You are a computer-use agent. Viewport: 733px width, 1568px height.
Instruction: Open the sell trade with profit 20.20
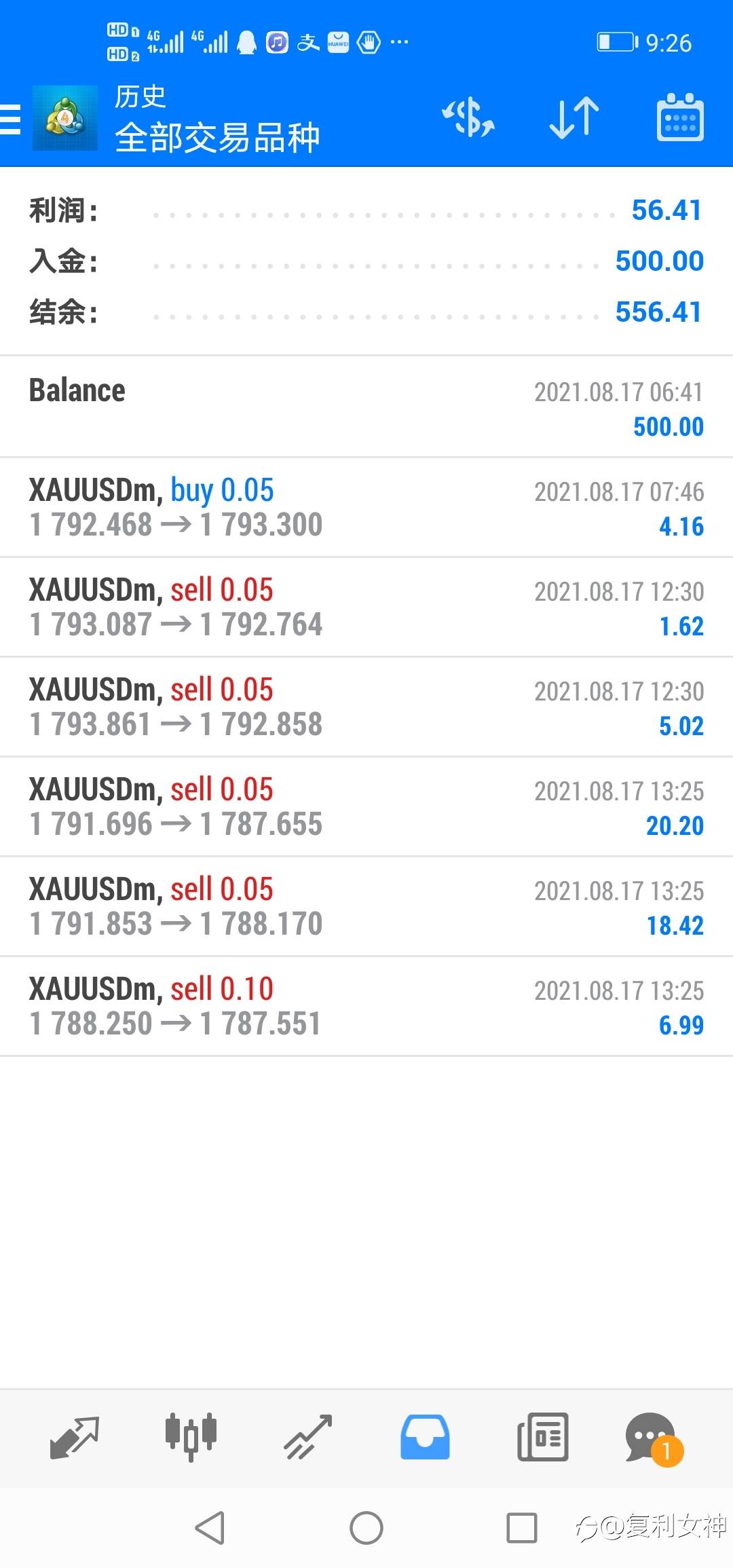(366, 806)
